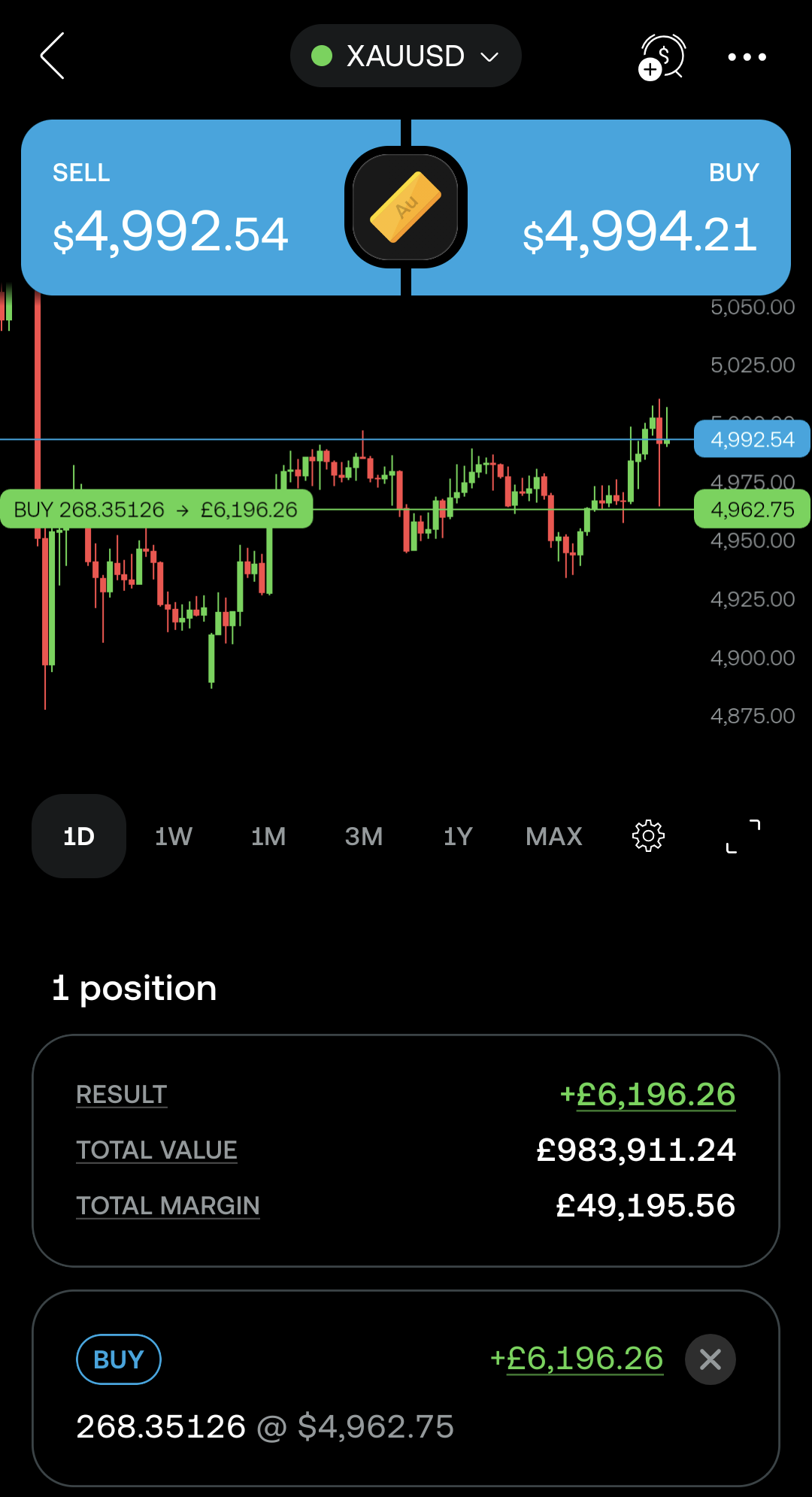This screenshot has height=1497, width=812.
Task: Open chart settings gear
Action: point(648,836)
